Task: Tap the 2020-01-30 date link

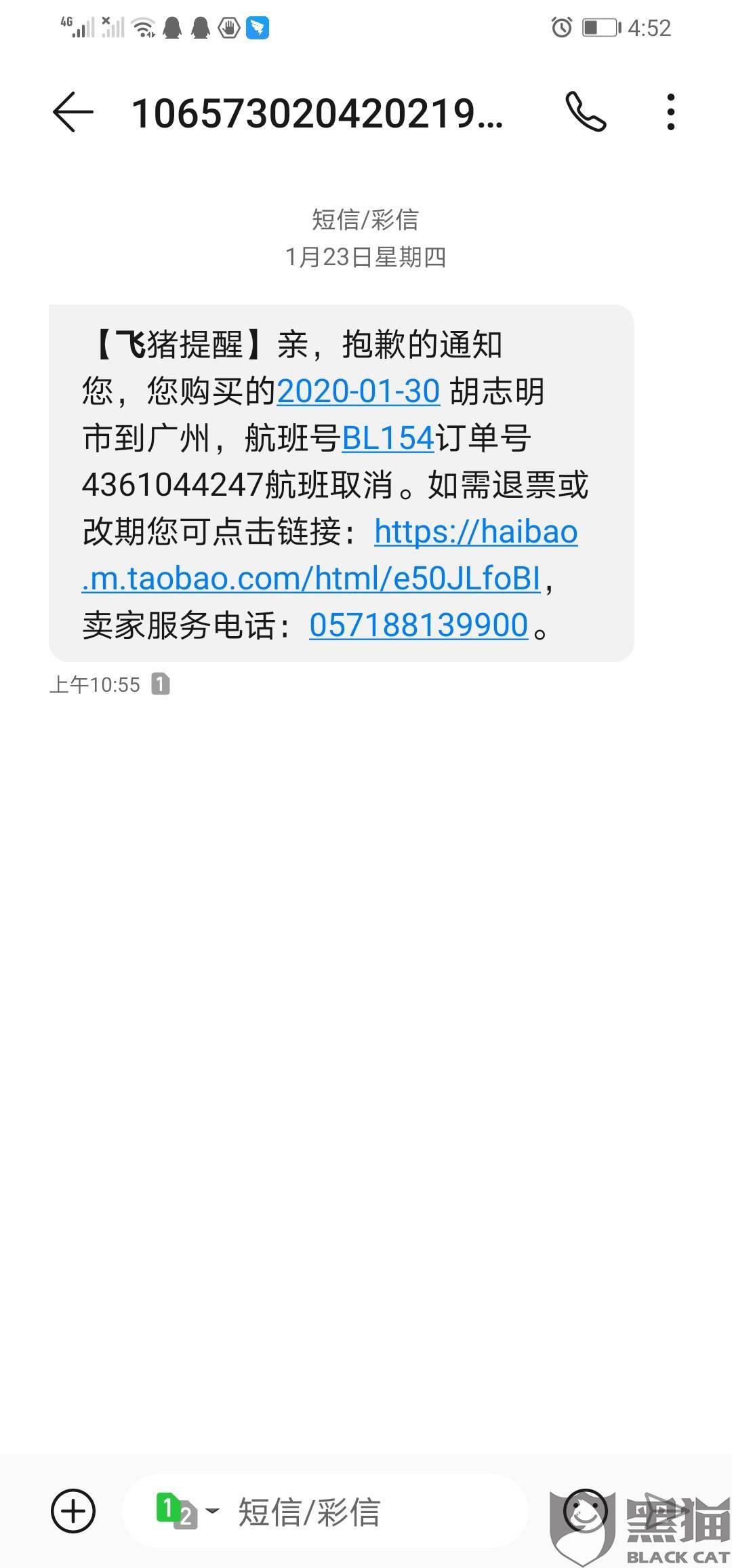Action: click(359, 391)
